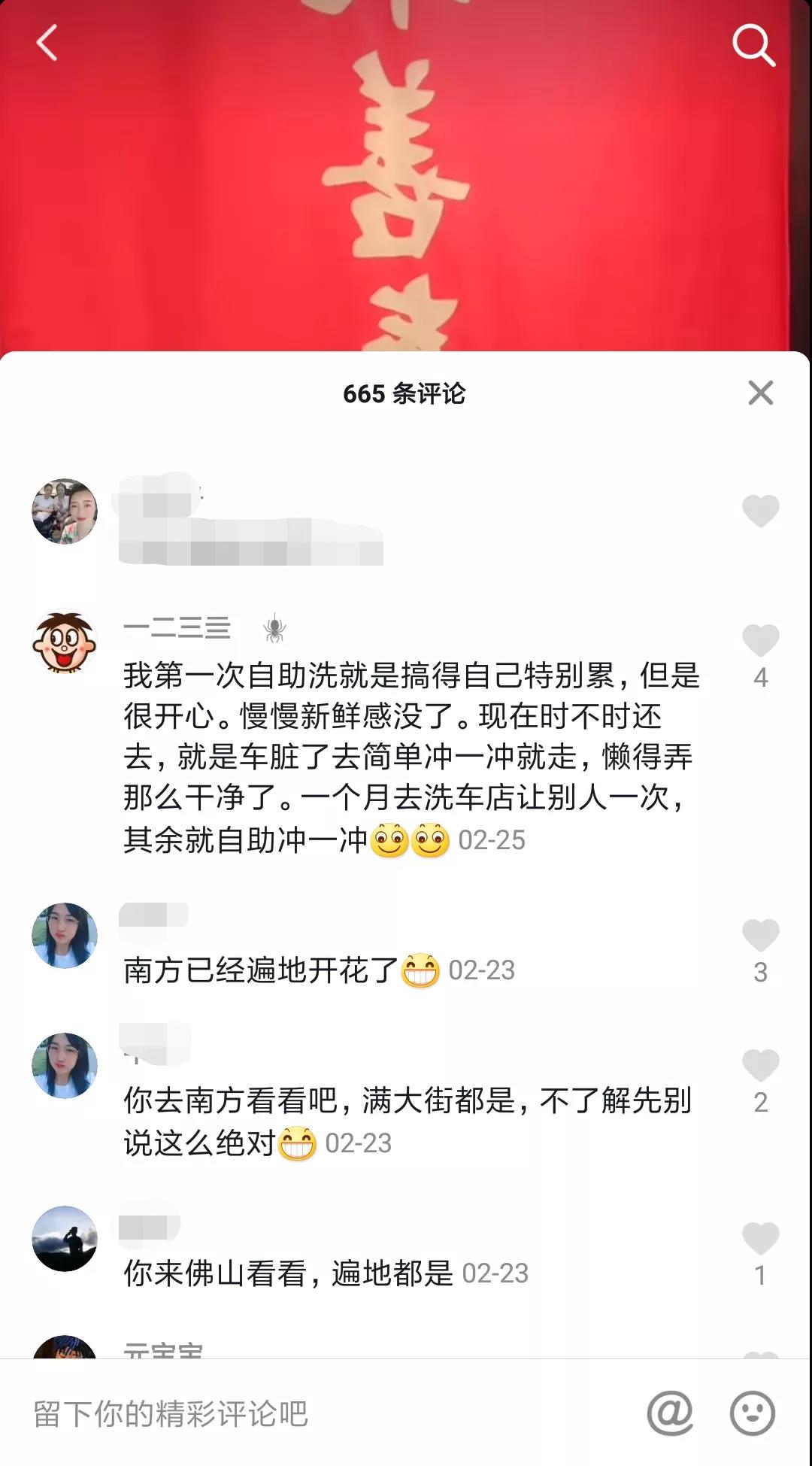Mention a friend with the @ icon
The height and width of the screenshot is (1466, 812).
pyautogui.click(x=669, y=1413)
